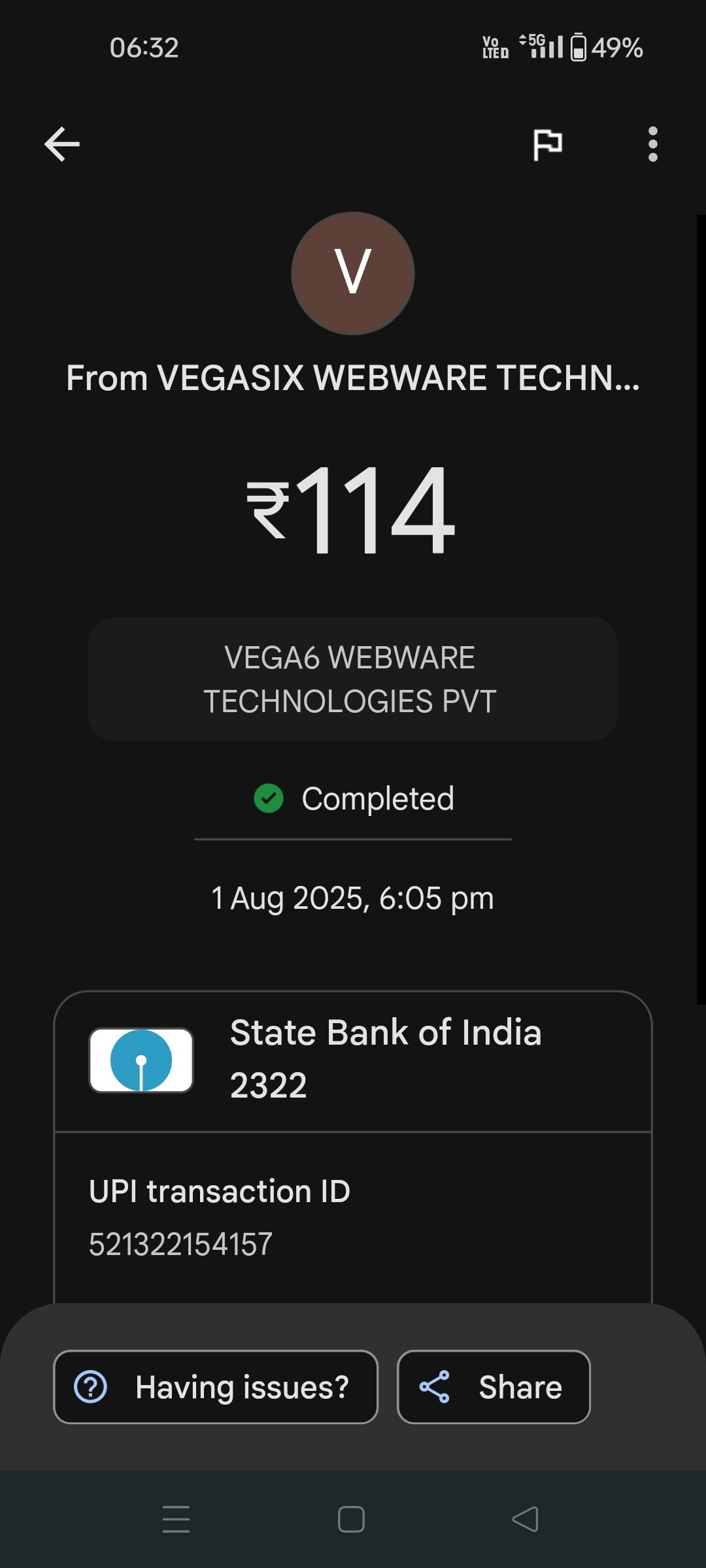This screenshot has height=1568, width=706.
Task: Open State Bank of India 2322 account row
Action: (x=353, y=1060)
